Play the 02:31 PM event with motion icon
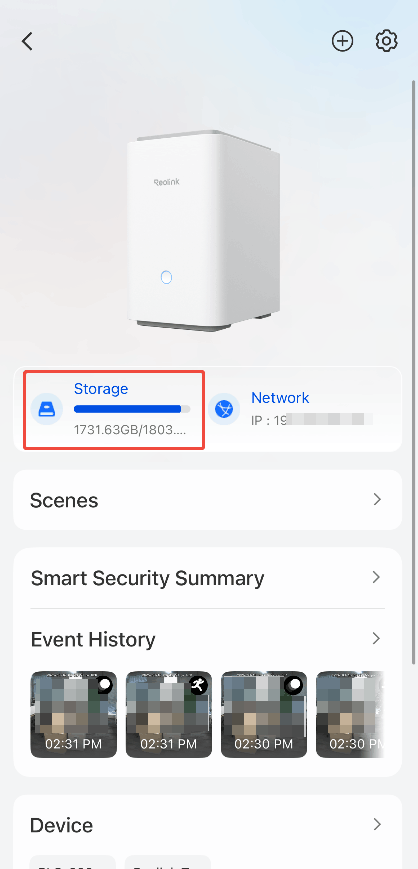Image resolution: width=418 pixels, height=869 pixels. click(169, 714)
